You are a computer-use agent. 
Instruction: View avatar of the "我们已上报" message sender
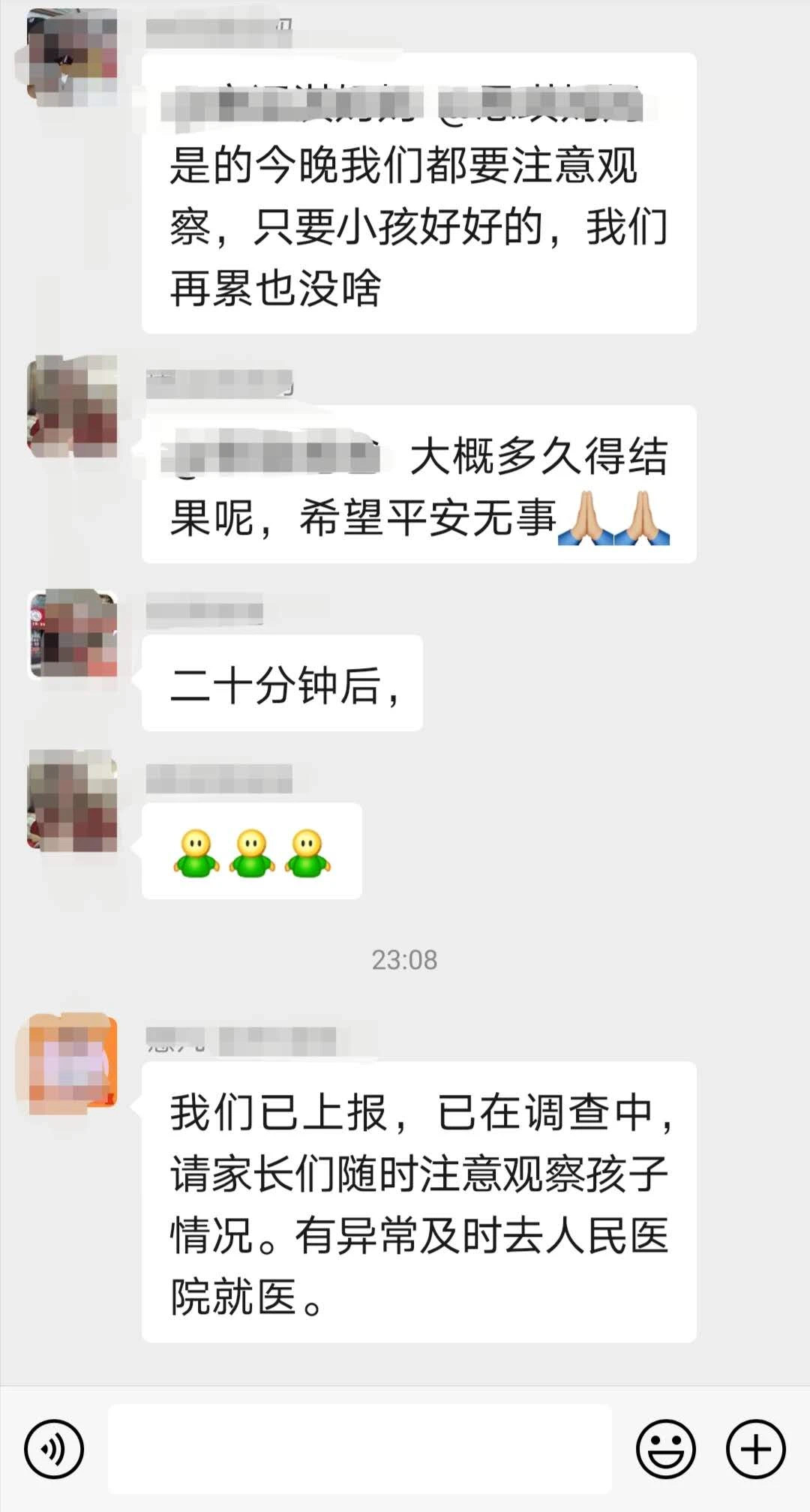pos(73,1061)
